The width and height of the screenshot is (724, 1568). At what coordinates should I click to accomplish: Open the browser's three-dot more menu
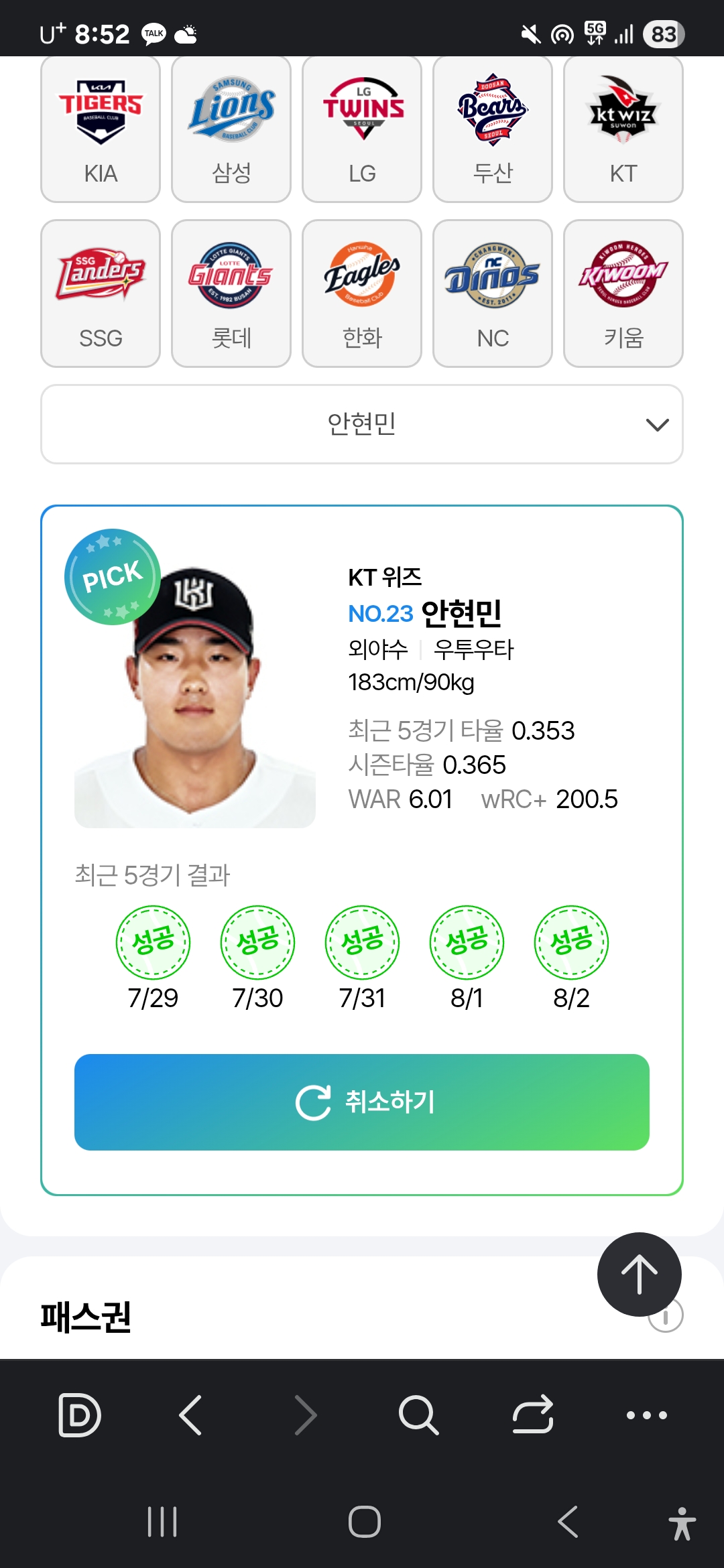tap(646, 1415)
